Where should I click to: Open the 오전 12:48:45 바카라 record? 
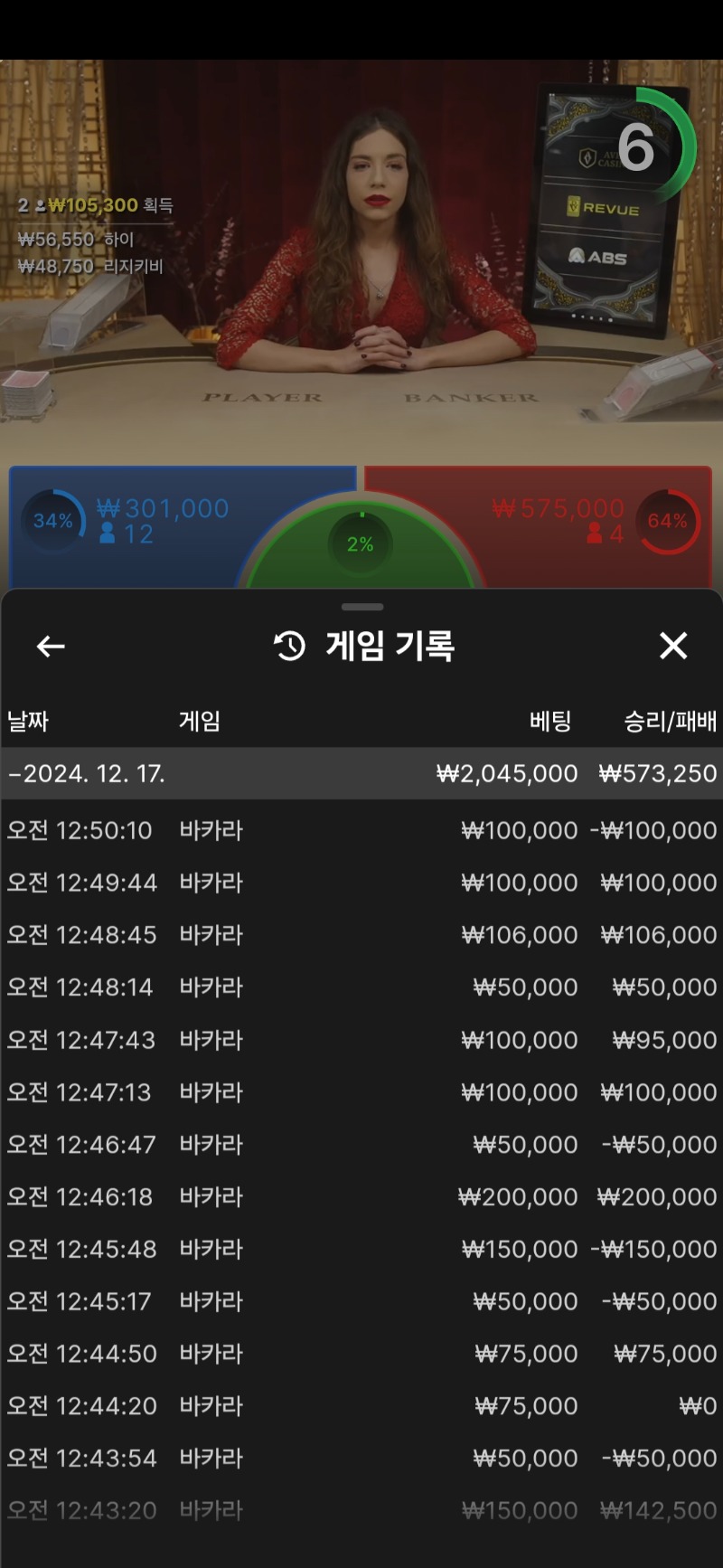tap(361, 935)
